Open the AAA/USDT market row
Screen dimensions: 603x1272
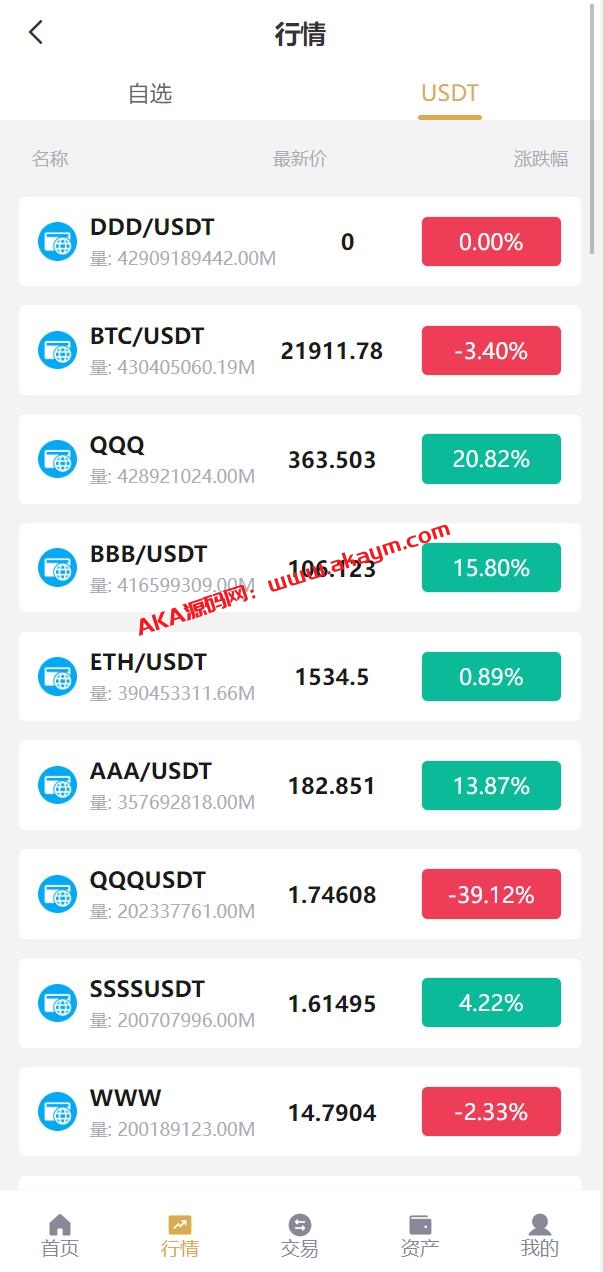299,786
